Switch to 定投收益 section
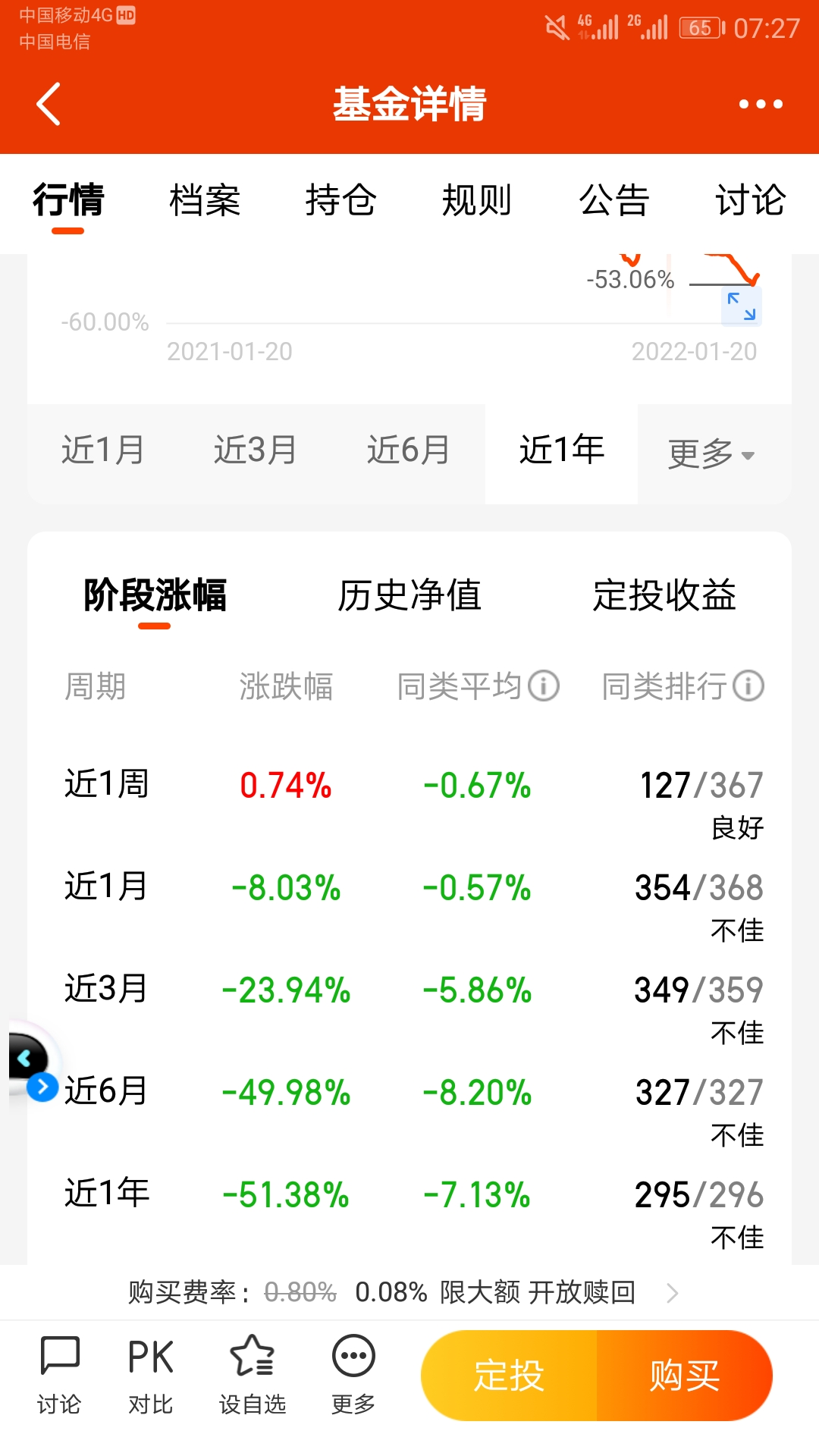The width and height of the screenshot is (819, 1456). click(x=664, y=595)
